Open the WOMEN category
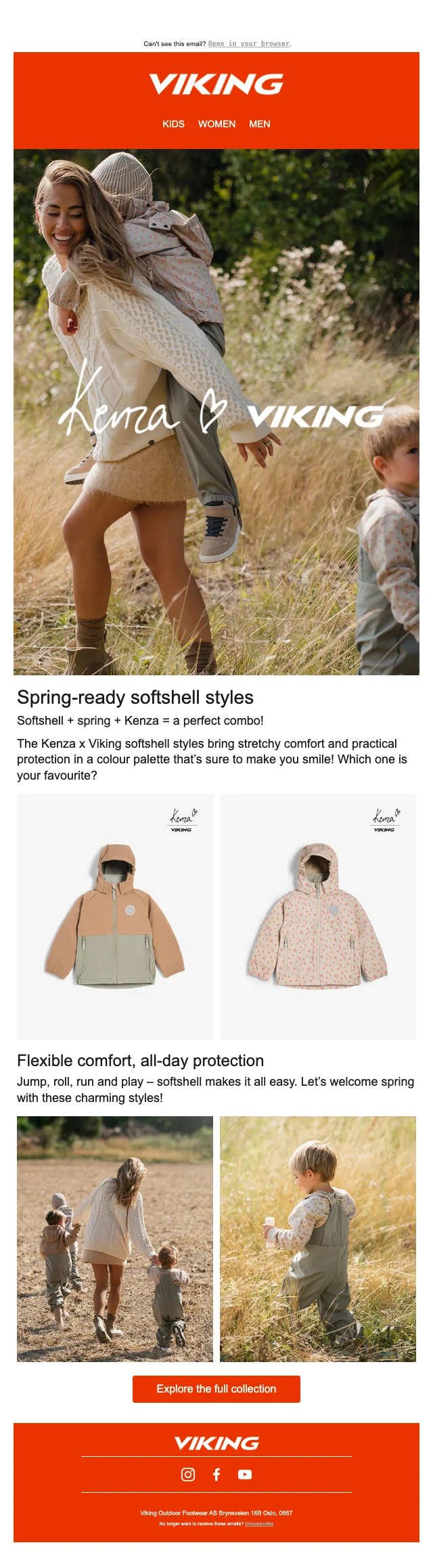Screen dimensions: 433x1568 tap(216, 124)
